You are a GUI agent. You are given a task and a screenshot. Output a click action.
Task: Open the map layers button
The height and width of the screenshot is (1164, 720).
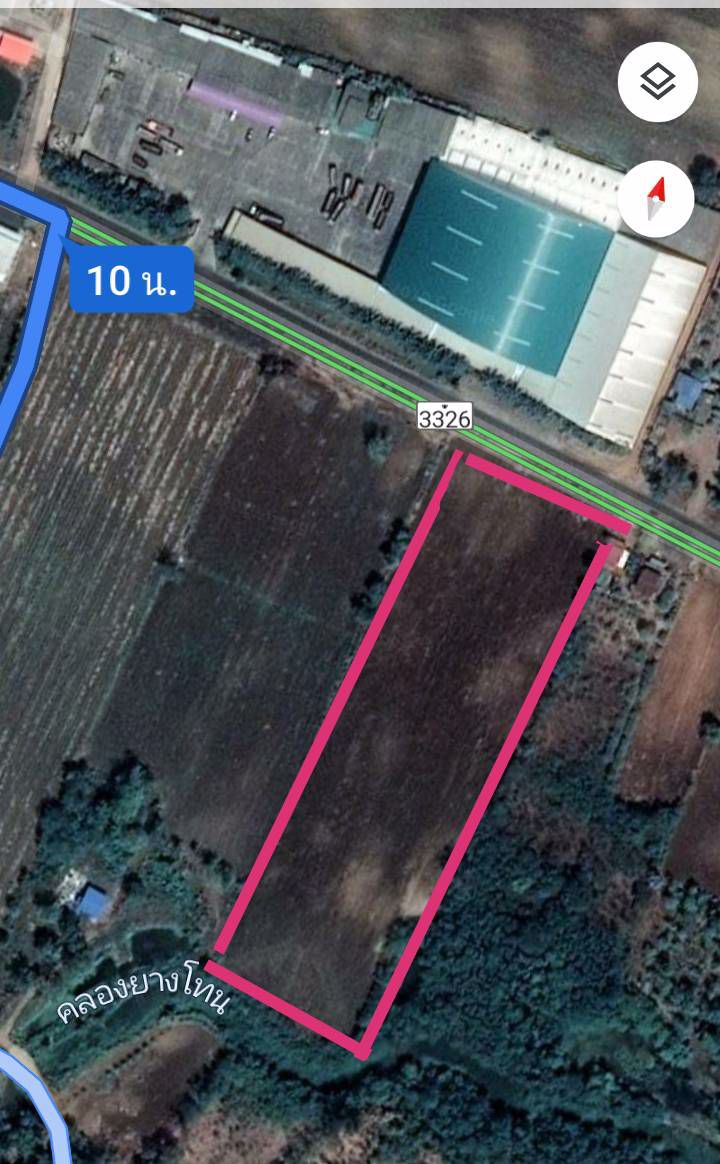656,83
